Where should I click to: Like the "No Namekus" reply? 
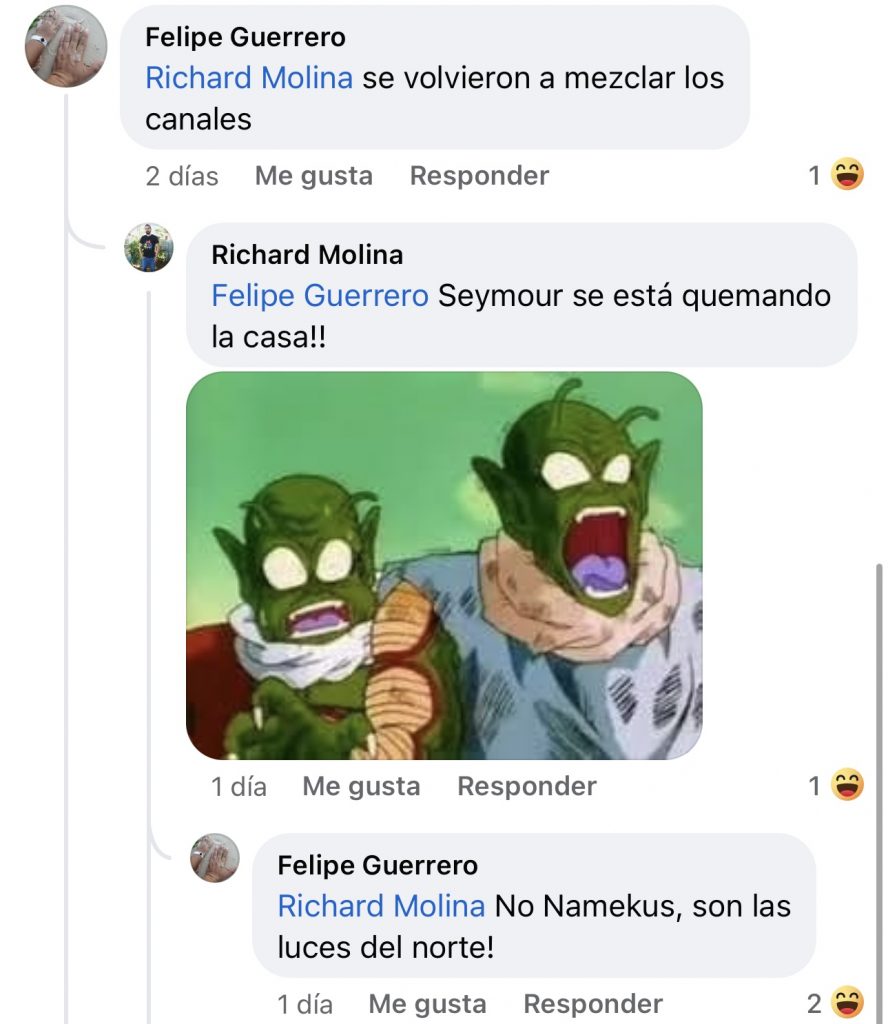(x=427, y=1003)
